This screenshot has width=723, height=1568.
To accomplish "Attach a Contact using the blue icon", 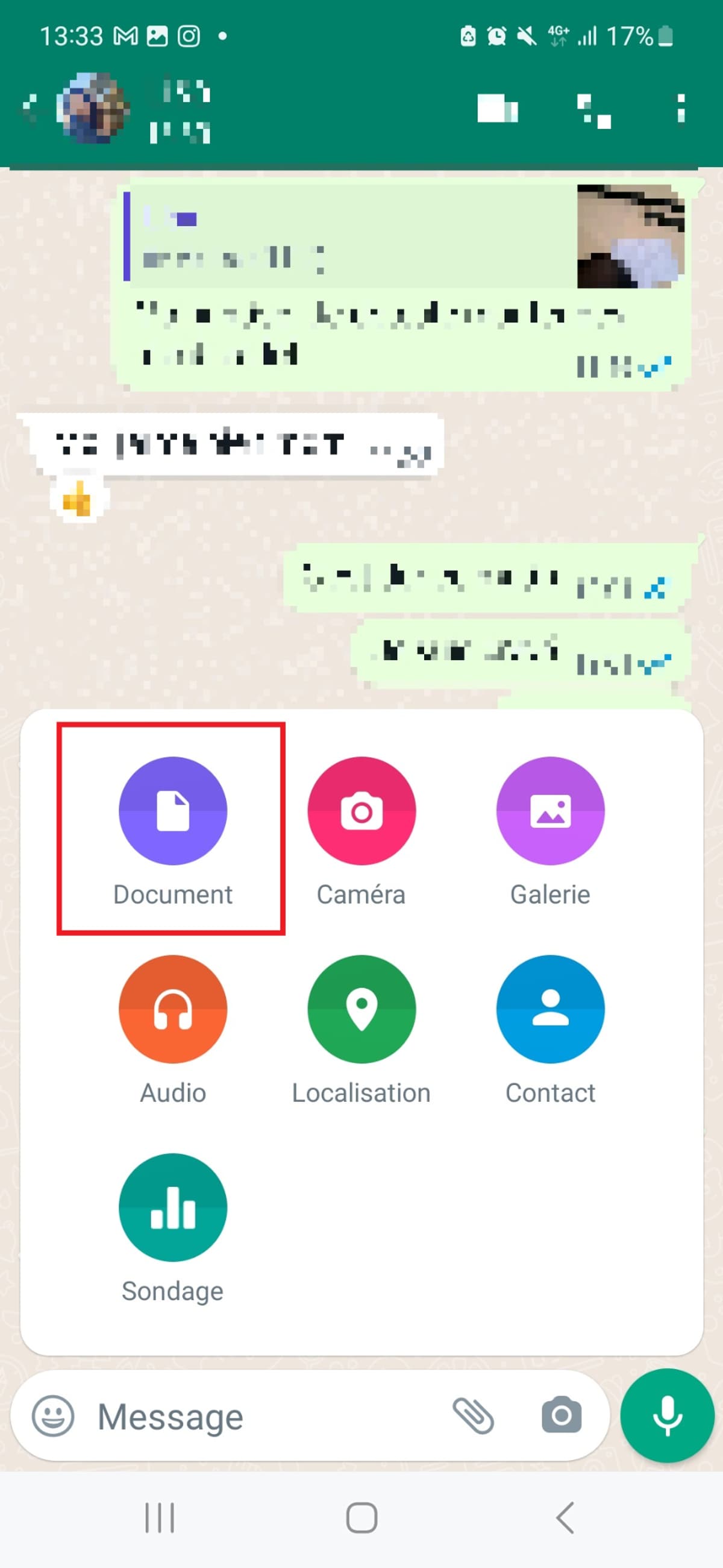I will point(551,1007).
